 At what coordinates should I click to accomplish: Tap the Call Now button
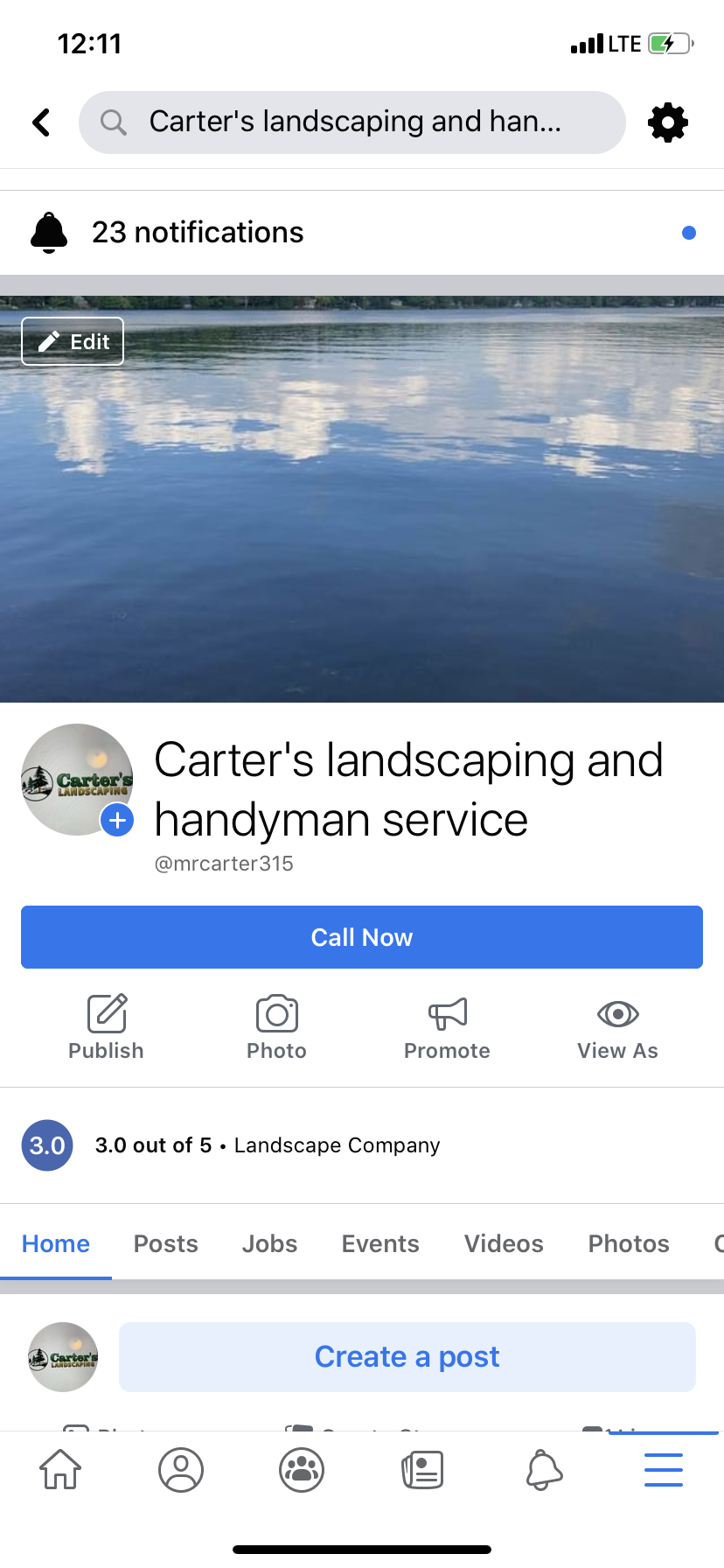[x=362, y=936]
